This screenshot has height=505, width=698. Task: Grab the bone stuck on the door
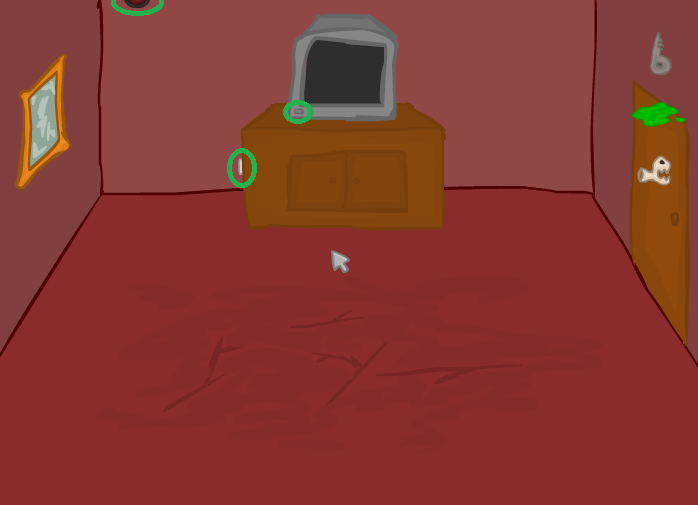[x=656, y=172]
